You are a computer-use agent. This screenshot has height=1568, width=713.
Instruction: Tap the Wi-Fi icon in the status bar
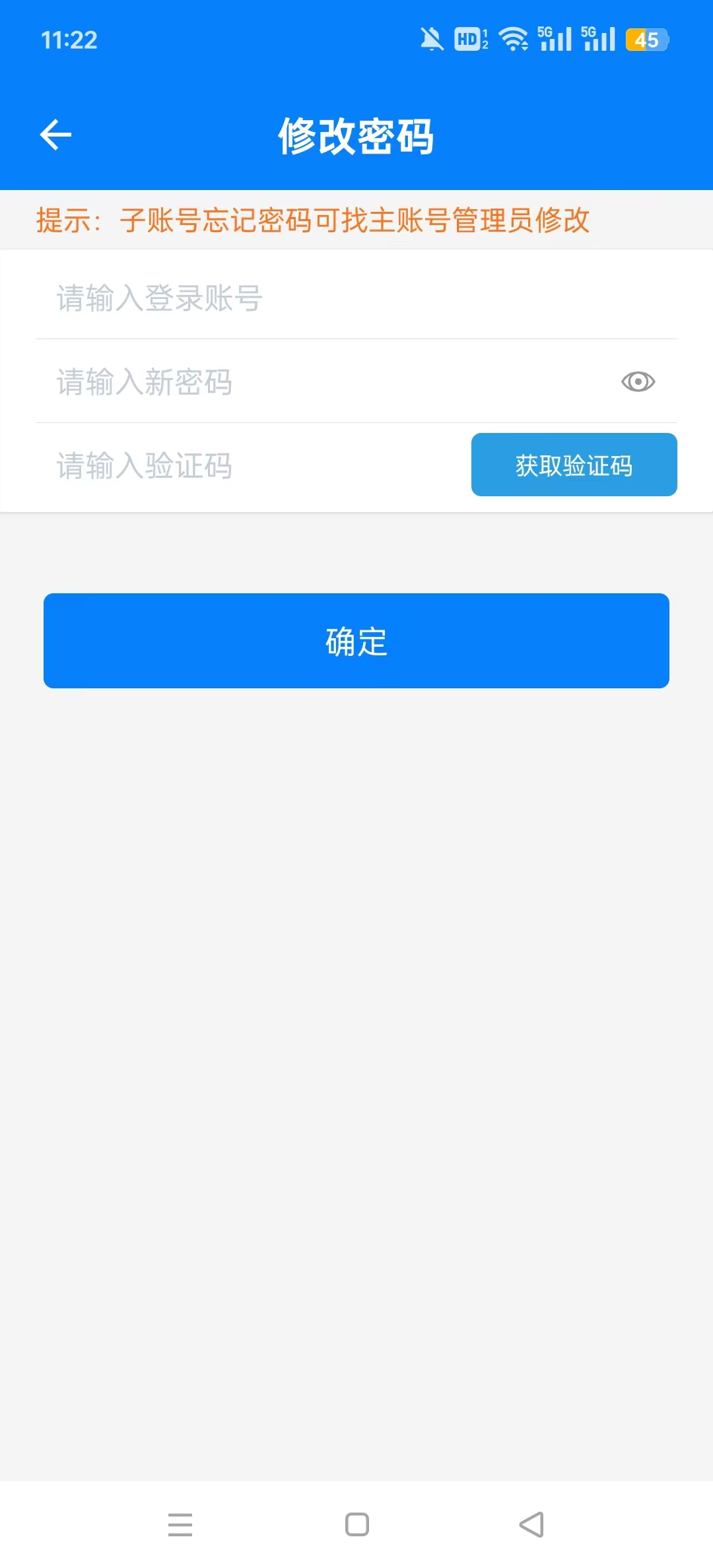point(513,40)
